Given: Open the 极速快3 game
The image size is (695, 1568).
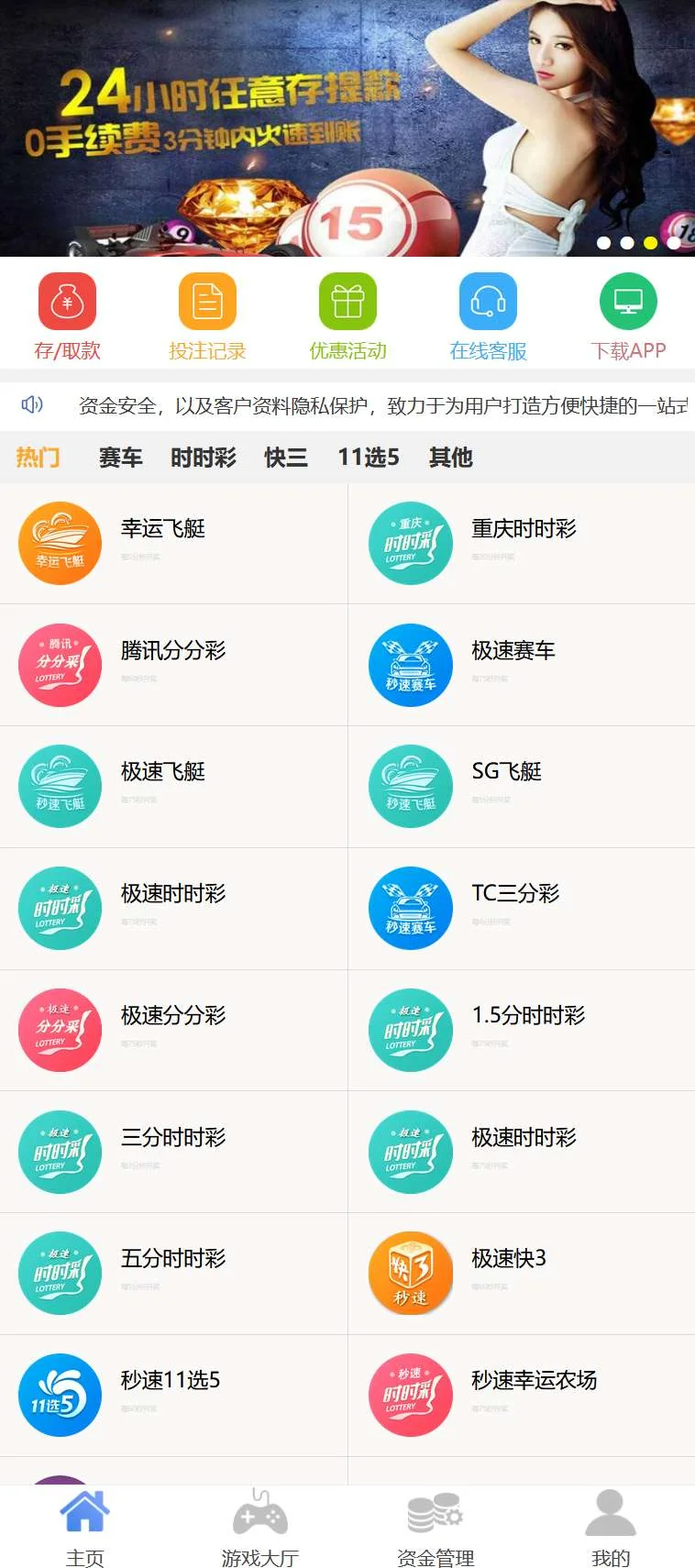Looking at the screenshot, I should 521,1274.
